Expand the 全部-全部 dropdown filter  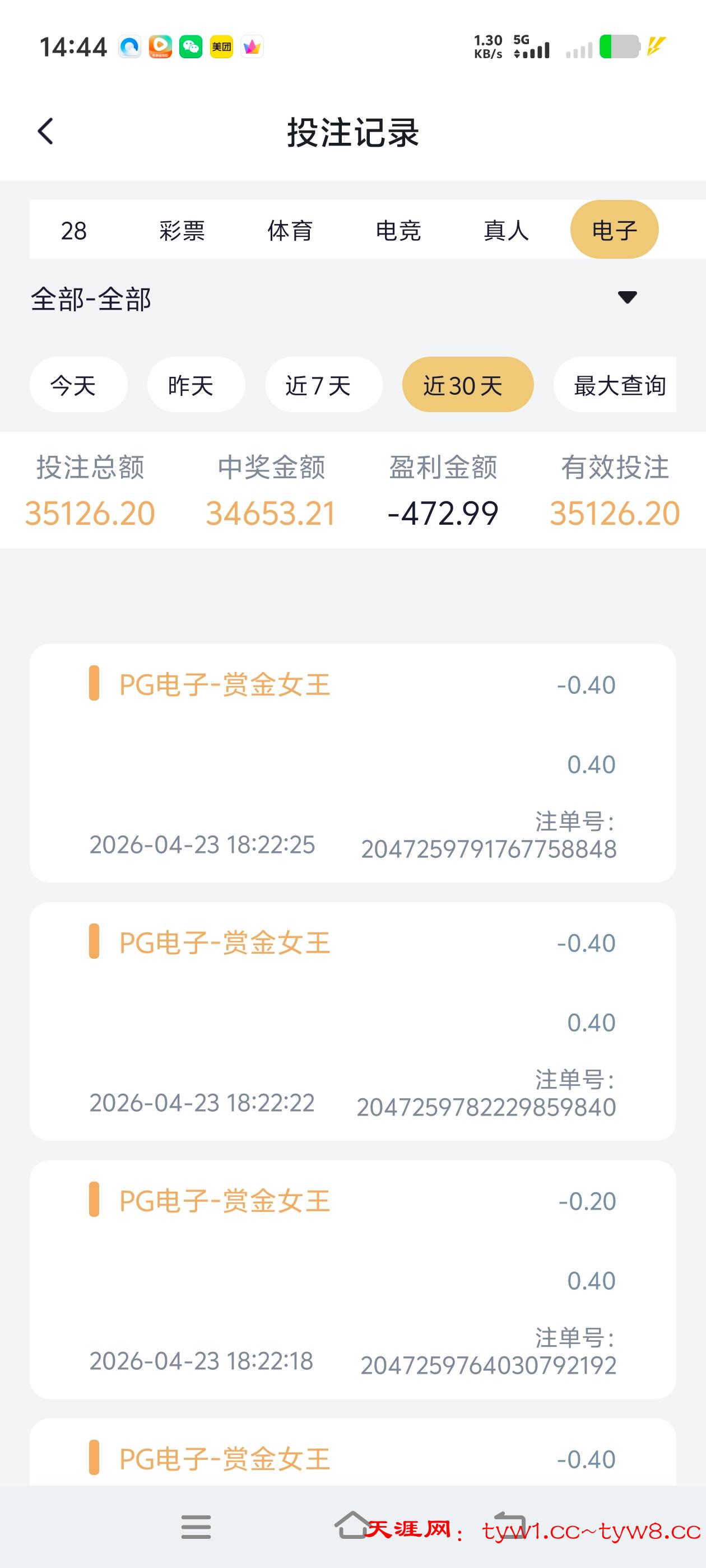pyautogui.click(x=627, y=298)
